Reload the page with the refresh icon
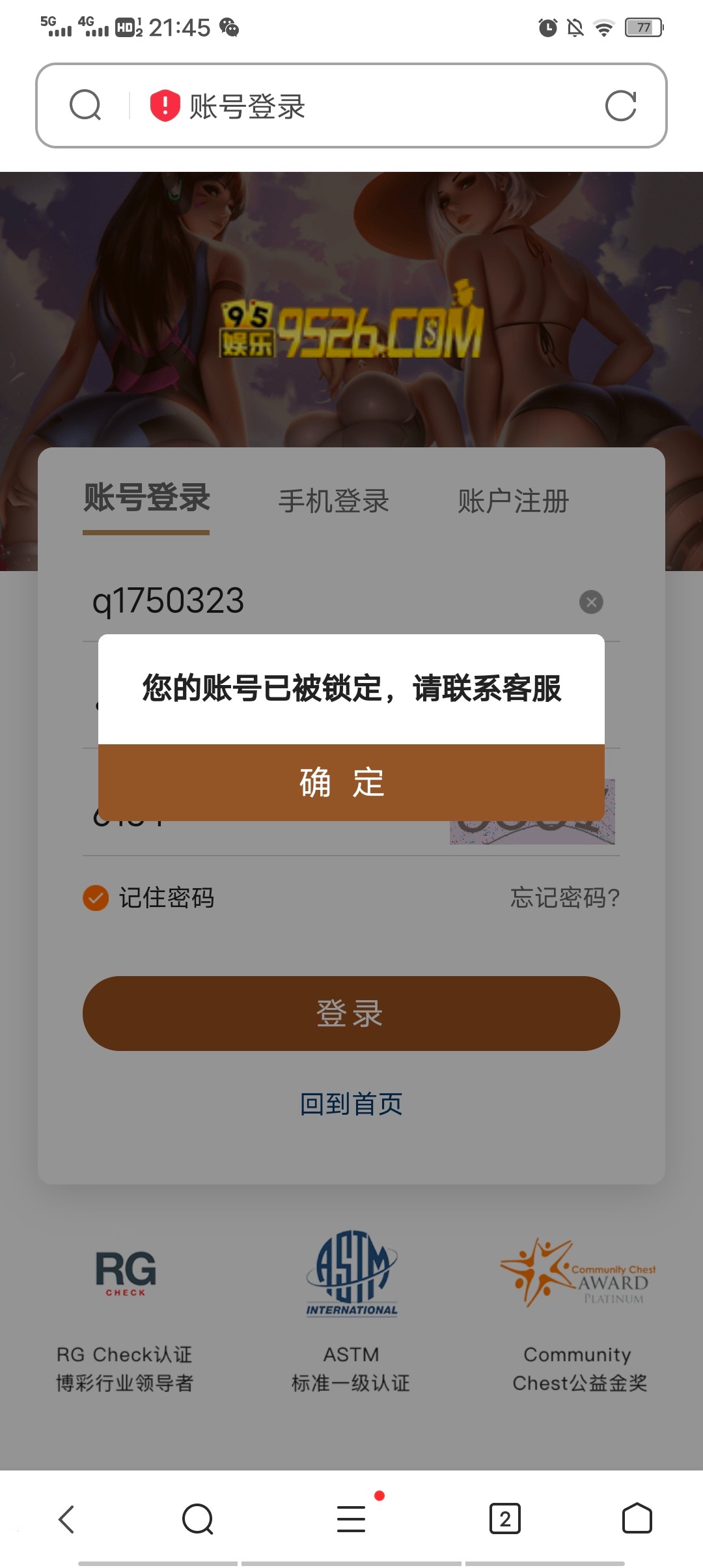Image resolution: width=703 pixels, height=1568 pixels. pos(620,105)
